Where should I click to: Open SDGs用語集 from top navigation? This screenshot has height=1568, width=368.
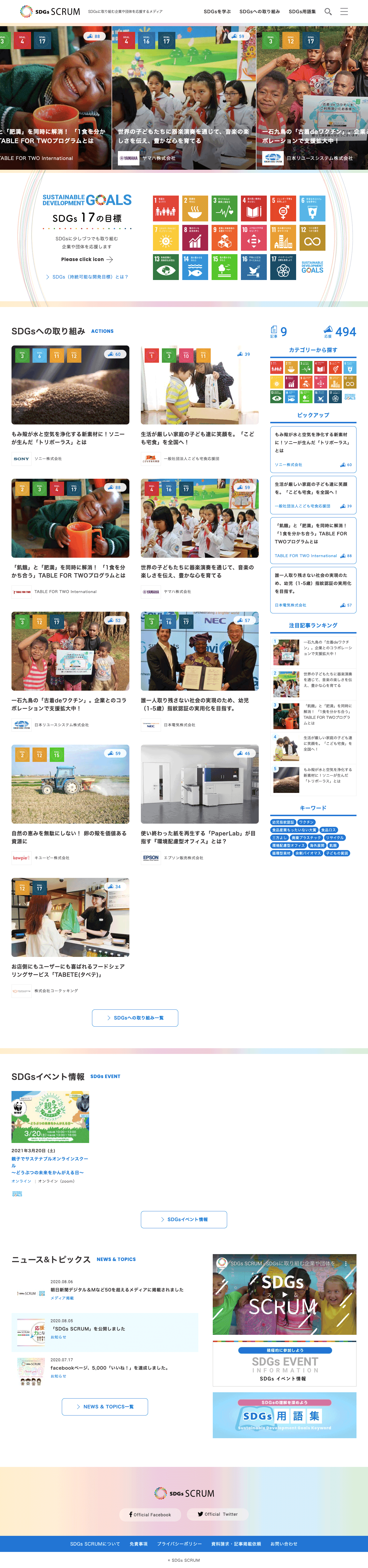point(302,11)
